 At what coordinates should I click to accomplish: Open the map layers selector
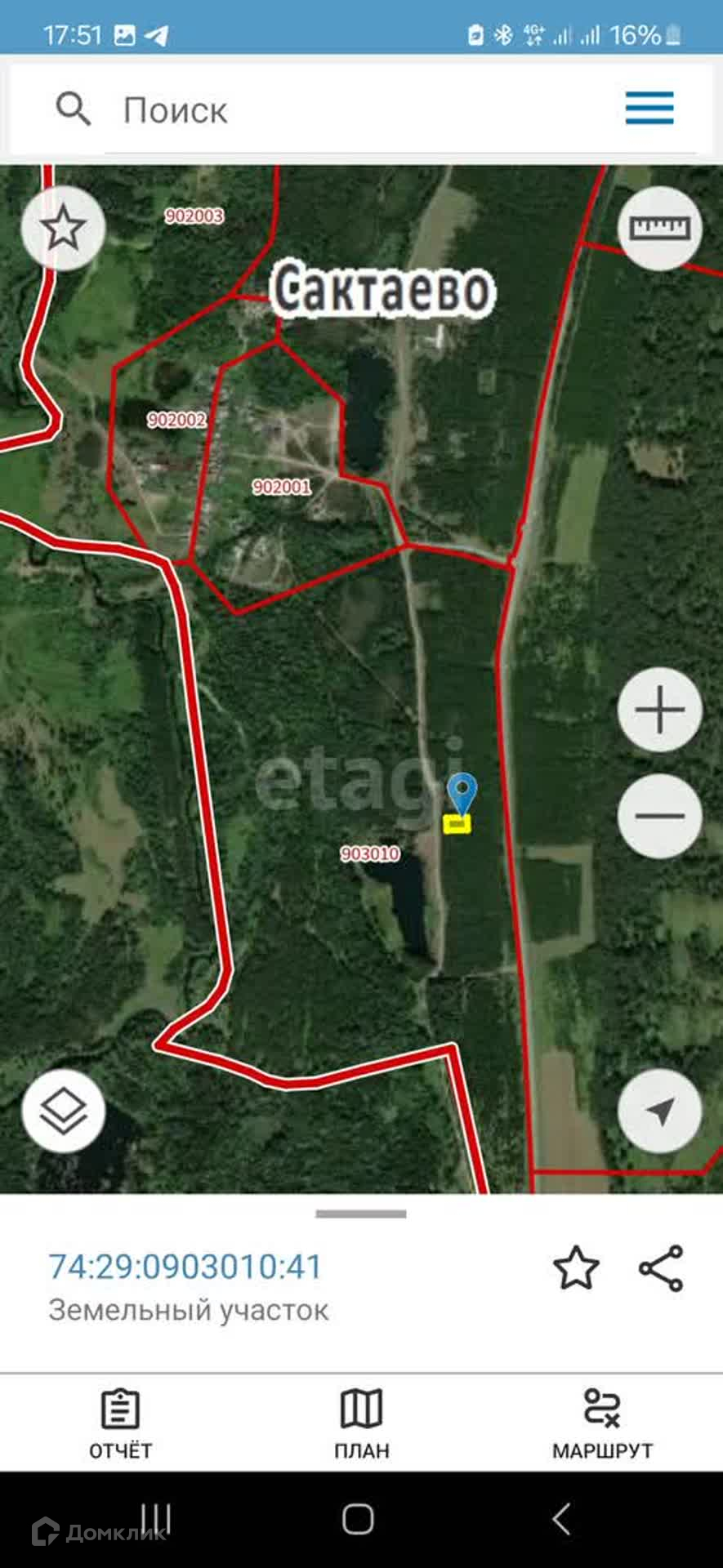63,1111
